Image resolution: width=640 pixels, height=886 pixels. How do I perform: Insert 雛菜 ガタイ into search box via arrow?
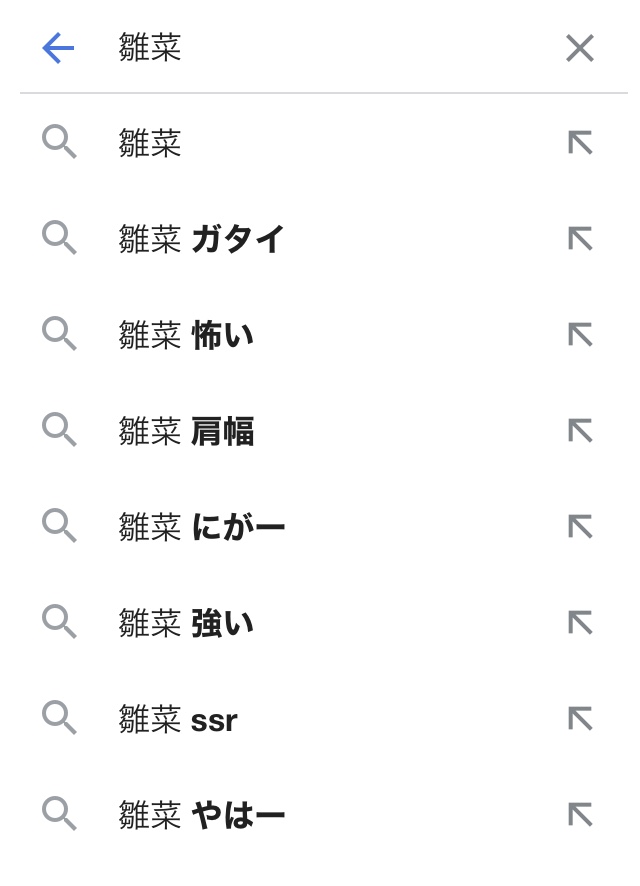pos(580,240)
